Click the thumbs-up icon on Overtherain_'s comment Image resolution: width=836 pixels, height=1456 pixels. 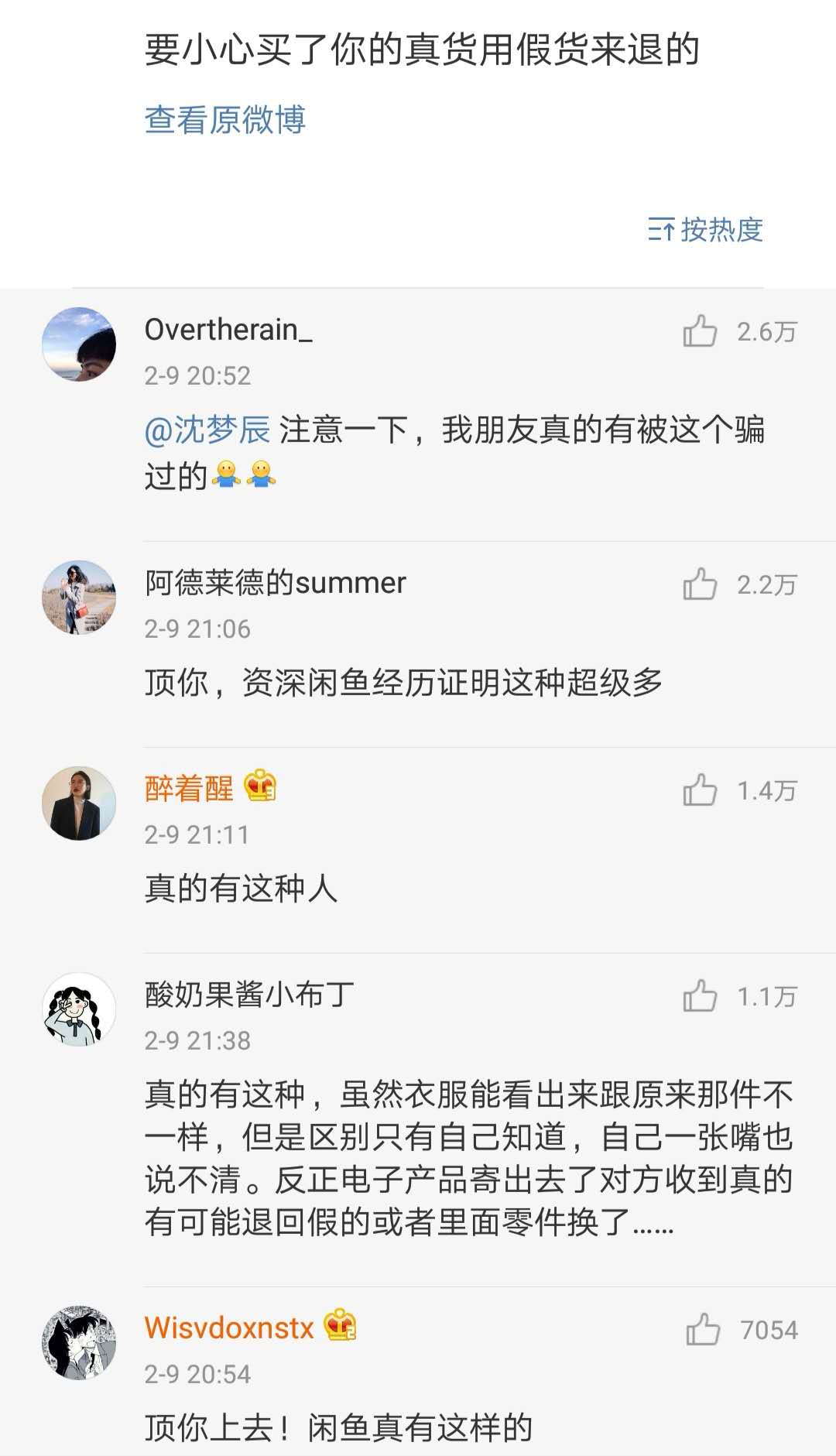[x=702, y=329]
